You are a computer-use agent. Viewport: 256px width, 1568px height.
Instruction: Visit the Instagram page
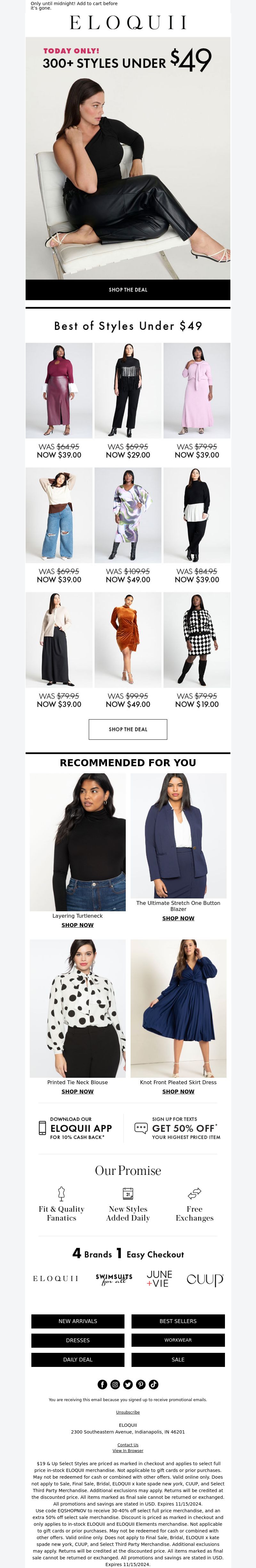pos(115,1385)
